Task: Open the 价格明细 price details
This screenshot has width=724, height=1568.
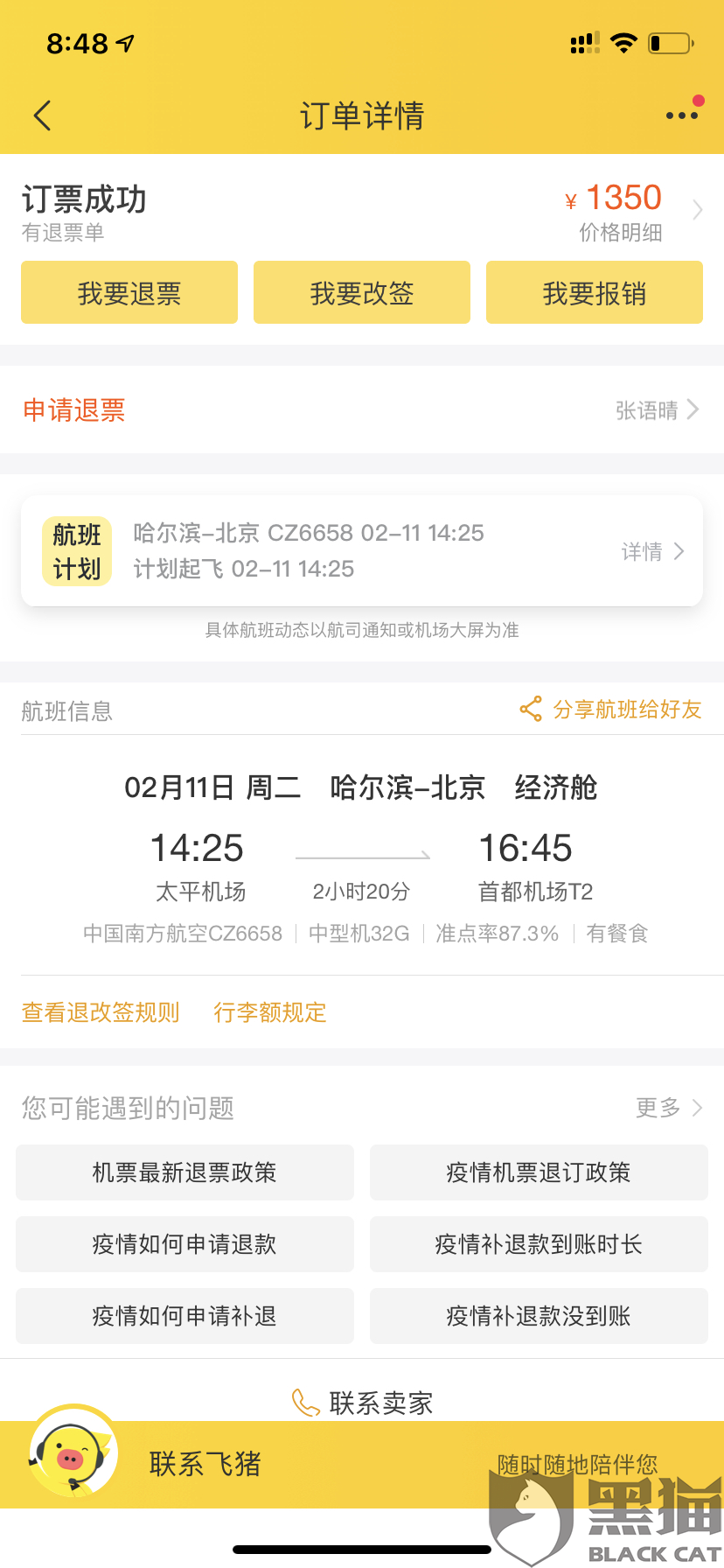Action: (x=621, y=232)
